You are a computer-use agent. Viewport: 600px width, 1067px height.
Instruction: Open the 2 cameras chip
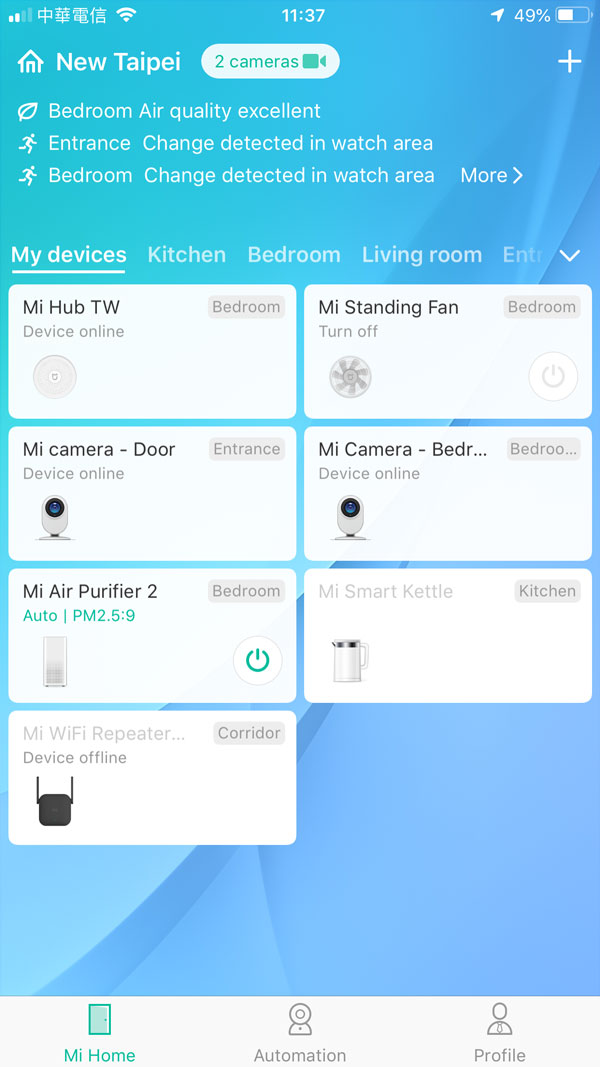pos(270,62)
